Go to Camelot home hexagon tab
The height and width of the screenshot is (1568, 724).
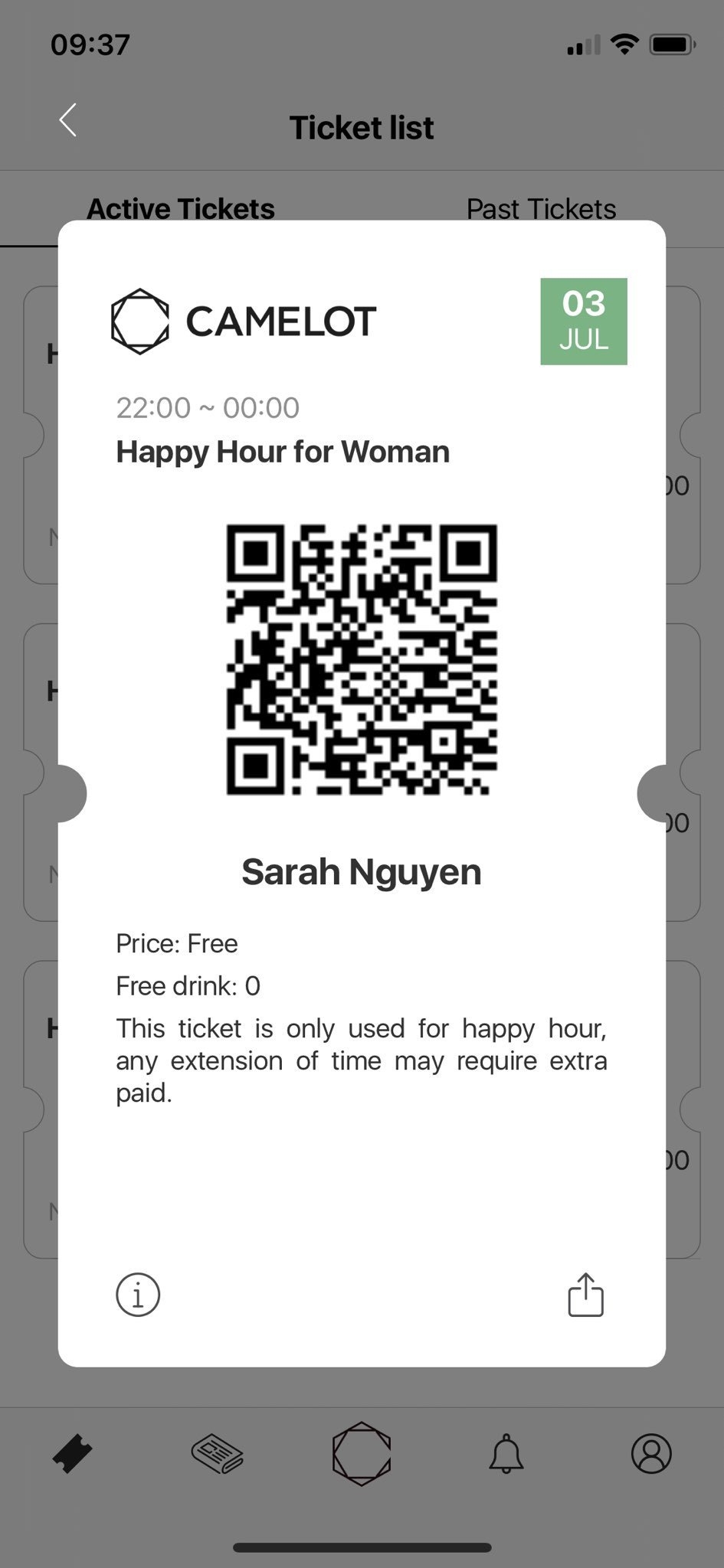[x=362, y=1453]
